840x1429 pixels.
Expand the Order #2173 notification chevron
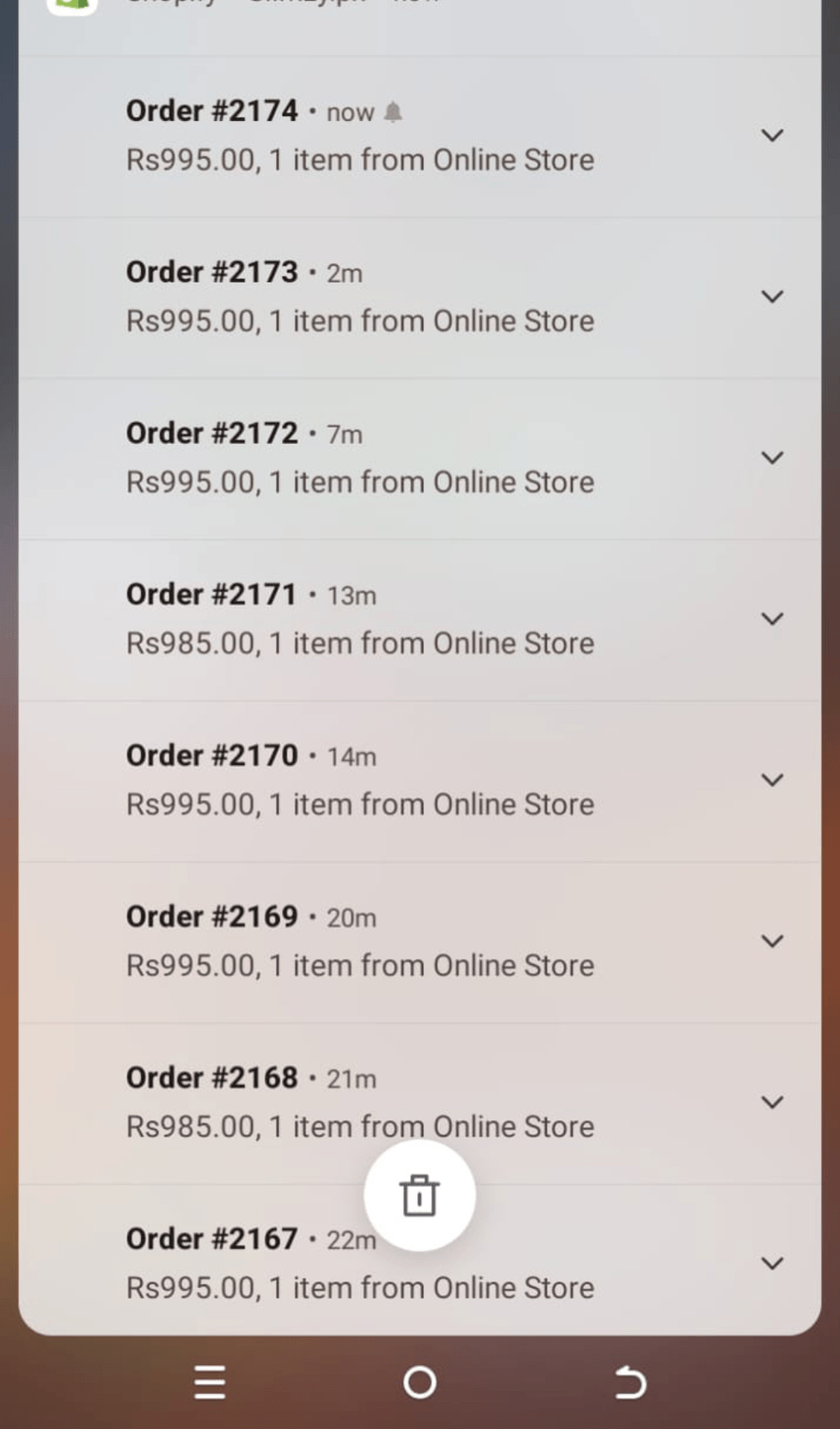pos(772,296)
